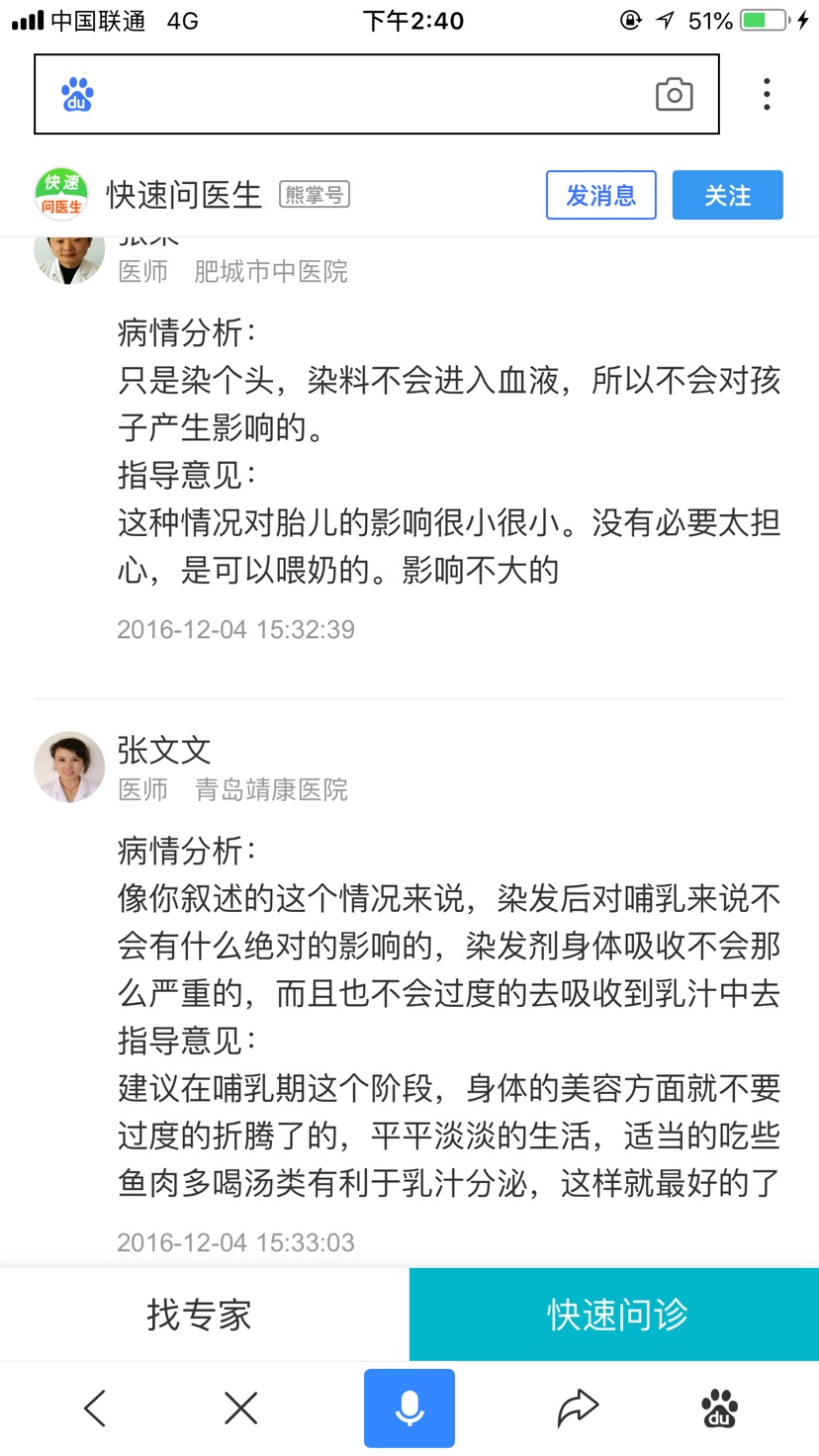Close the current page

pyautogui.click(x=240, y=1409)
